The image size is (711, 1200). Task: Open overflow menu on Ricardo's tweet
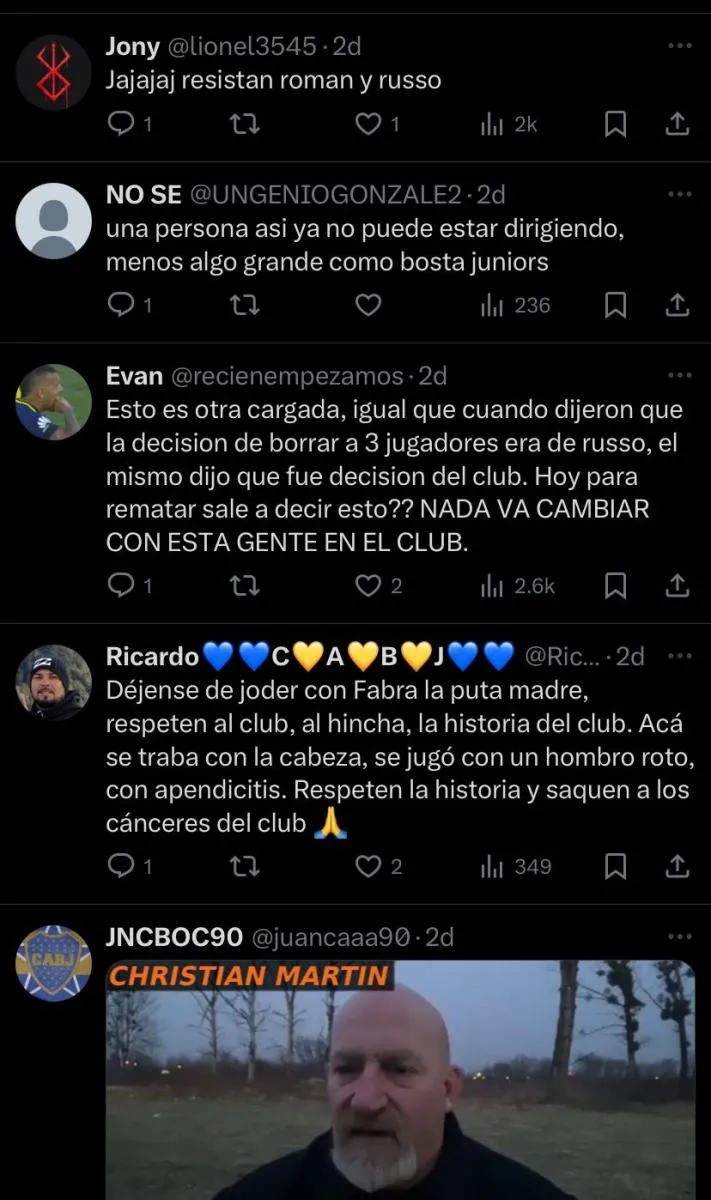point(680,656)
